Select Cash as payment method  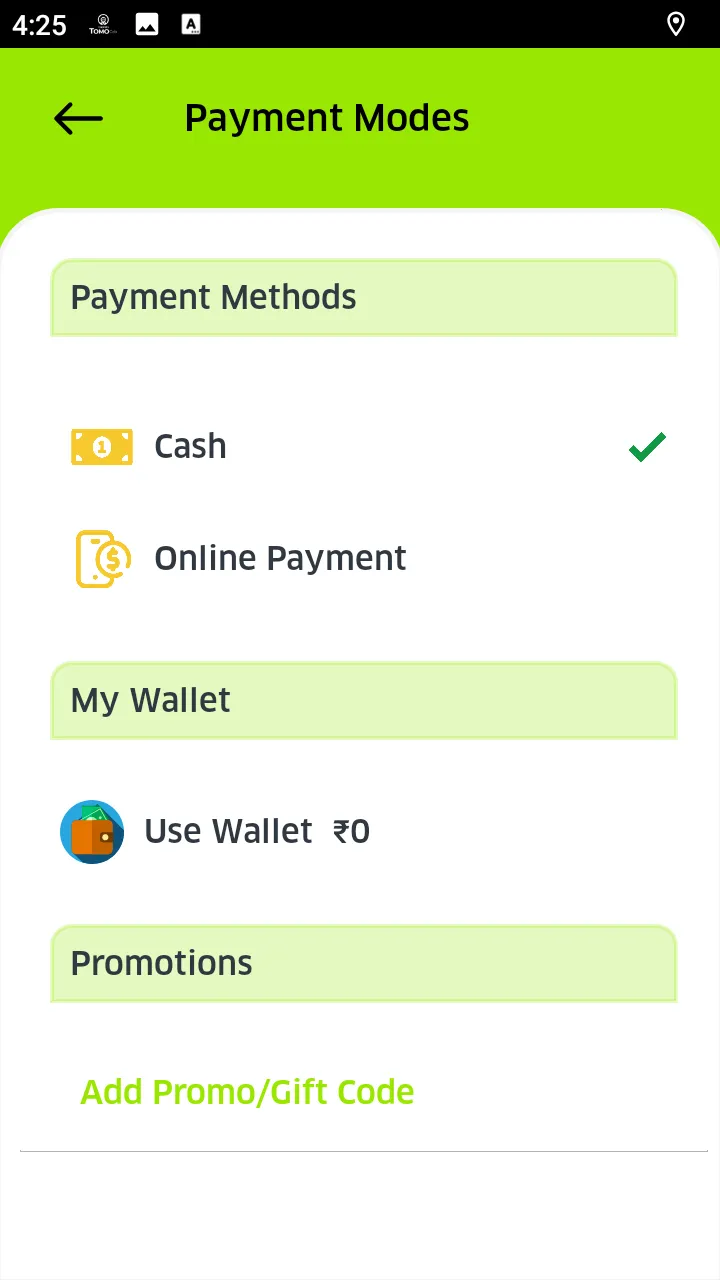pyautogui.click(x=190, y=446)
